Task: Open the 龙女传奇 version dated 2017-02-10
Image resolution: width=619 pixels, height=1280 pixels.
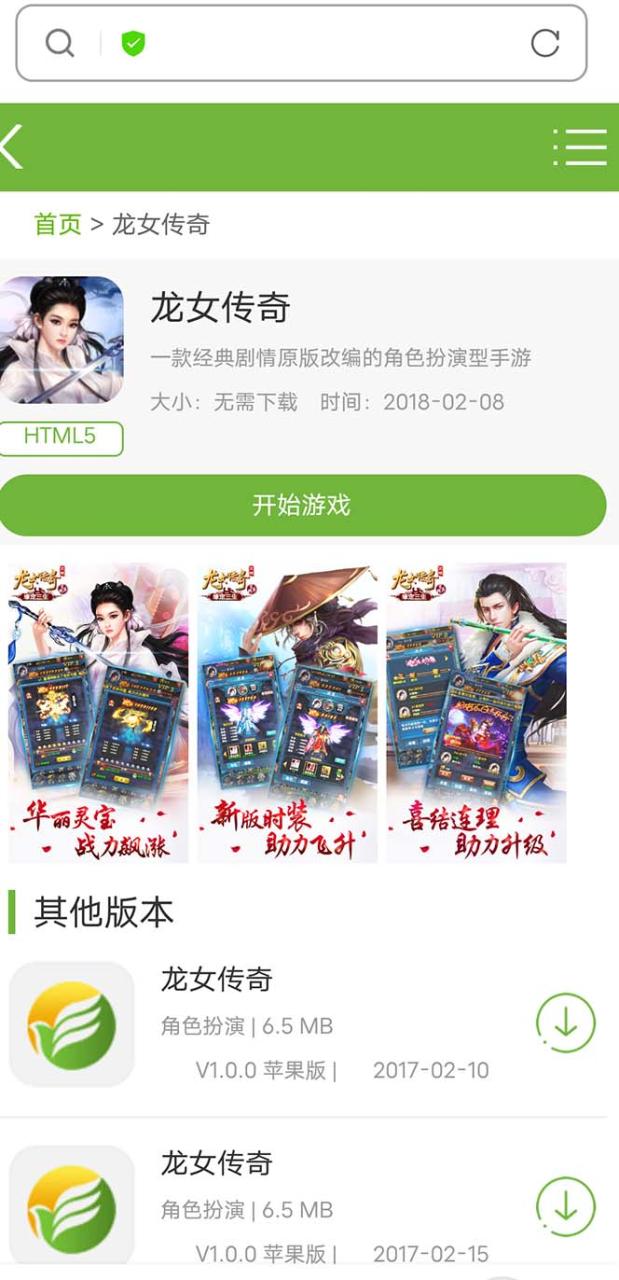Action: pyautogui.click(x=216, y=979)
